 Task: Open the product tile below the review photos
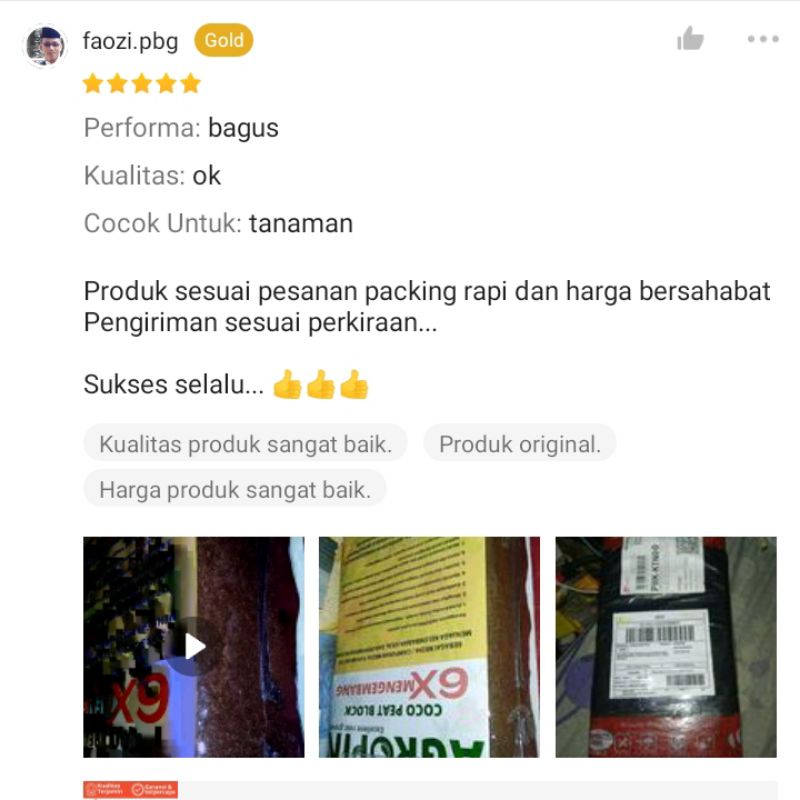click(x=430, y=790)
